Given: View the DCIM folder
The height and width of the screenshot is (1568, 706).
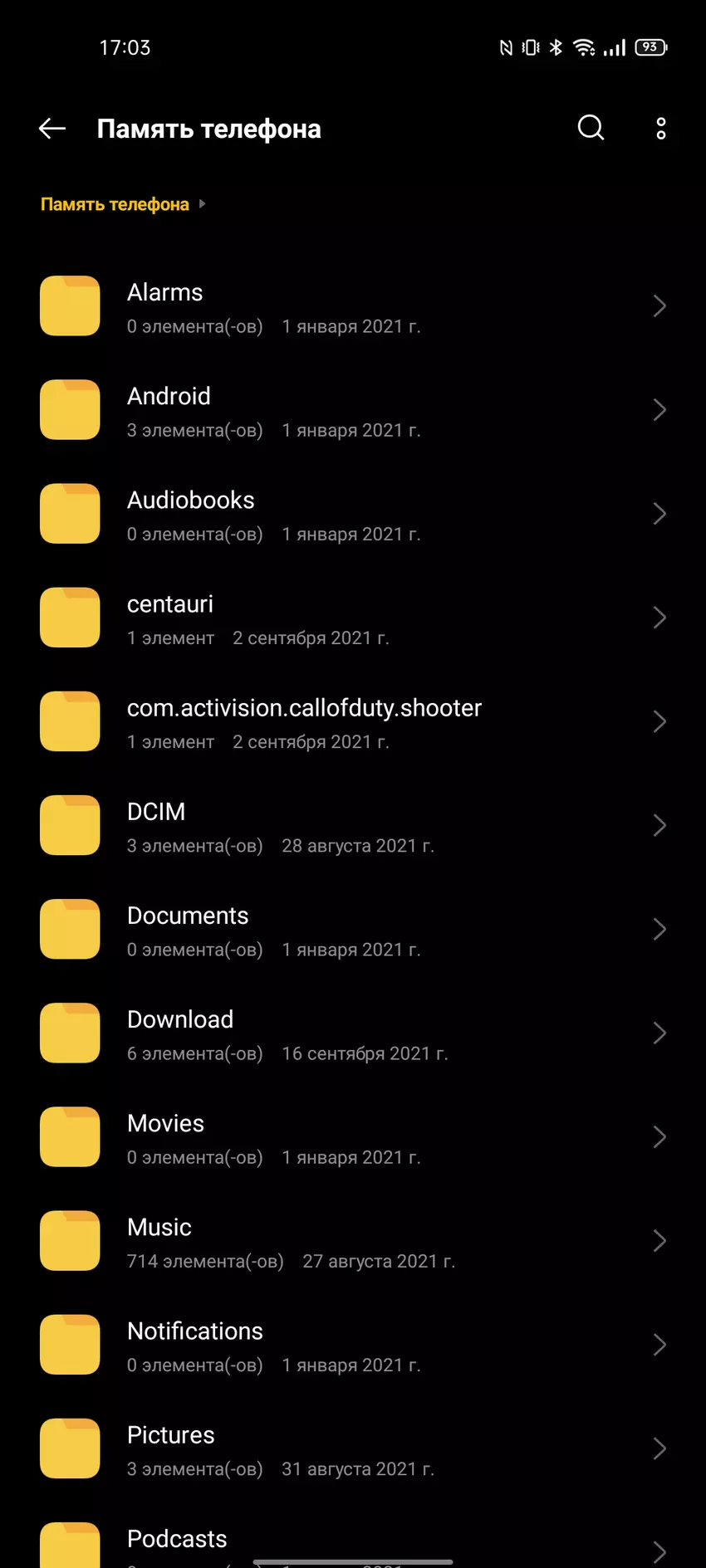Looking at the screenshot, I should 353,825.
